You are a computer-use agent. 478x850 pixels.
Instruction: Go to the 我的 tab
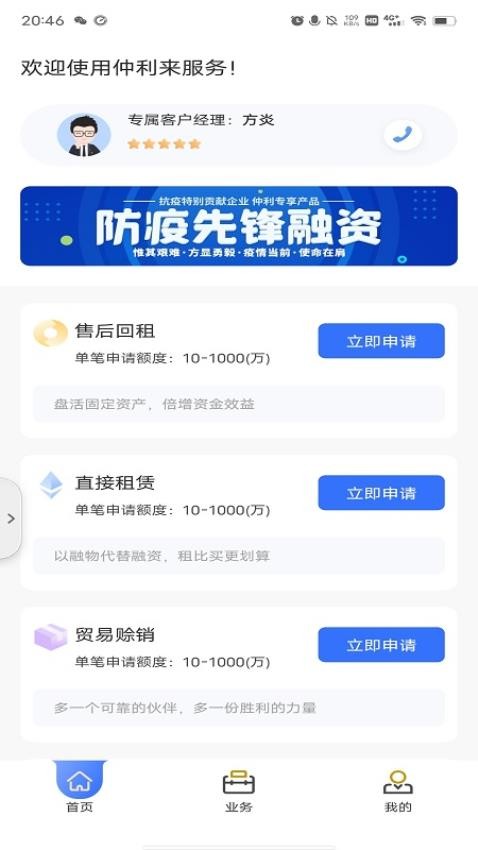[x=398, y=791]
